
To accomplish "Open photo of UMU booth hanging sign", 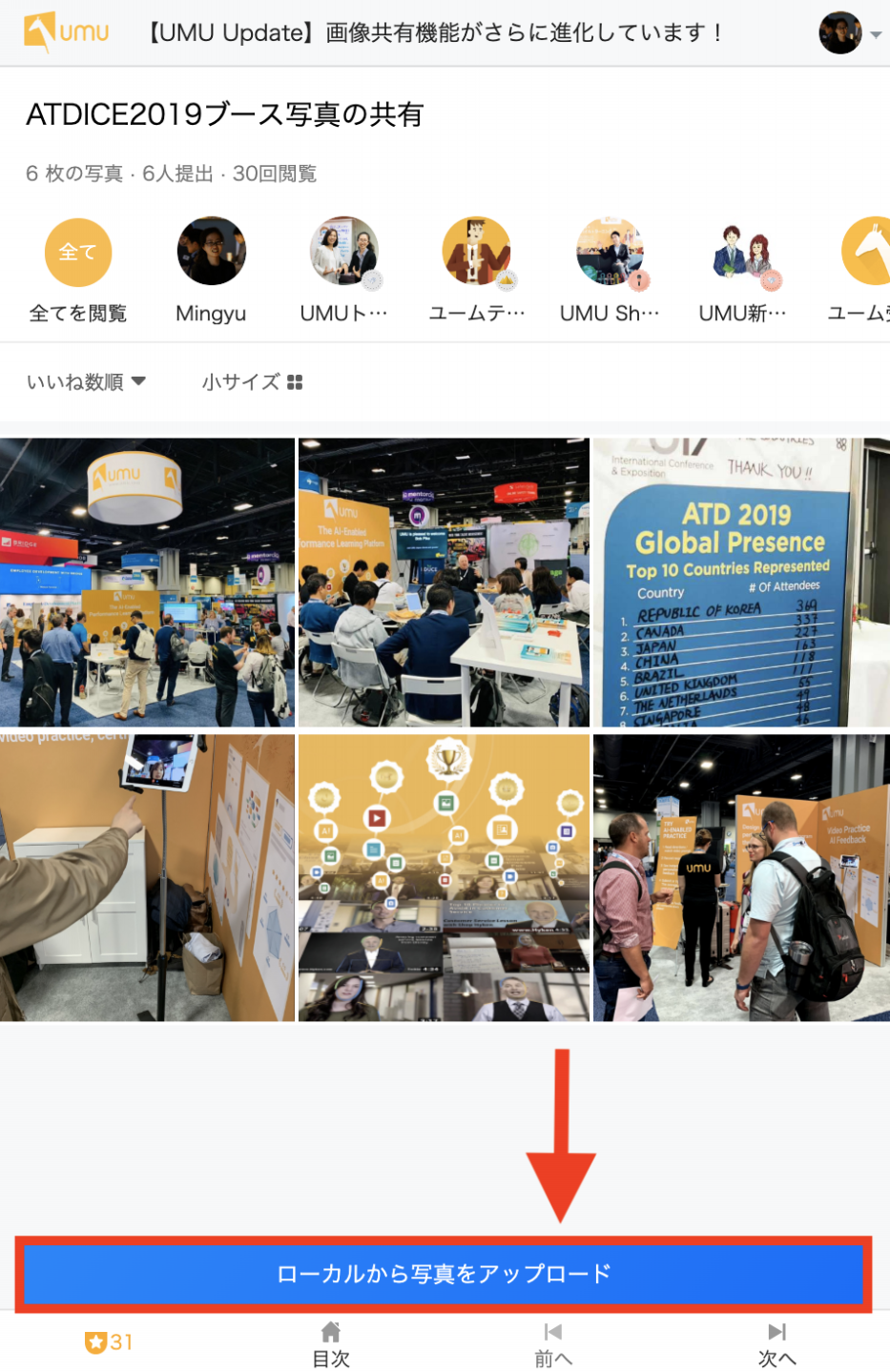I will click(x=147, y=582).
